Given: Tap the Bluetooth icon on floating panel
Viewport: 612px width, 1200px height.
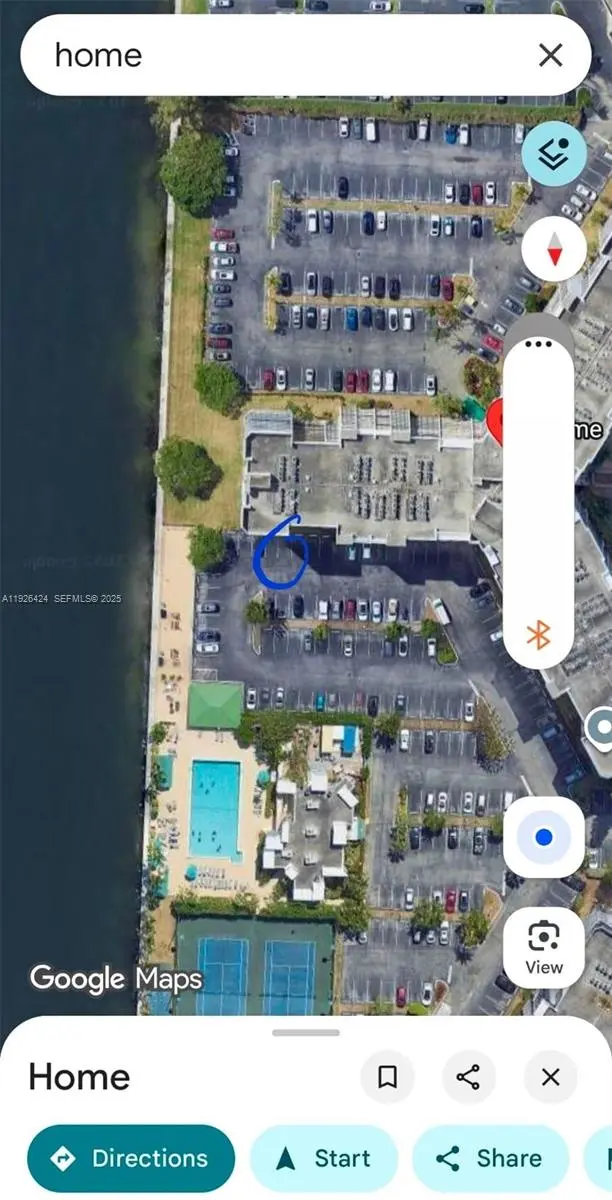Looking at the screenshot, I should coord(538,634).
